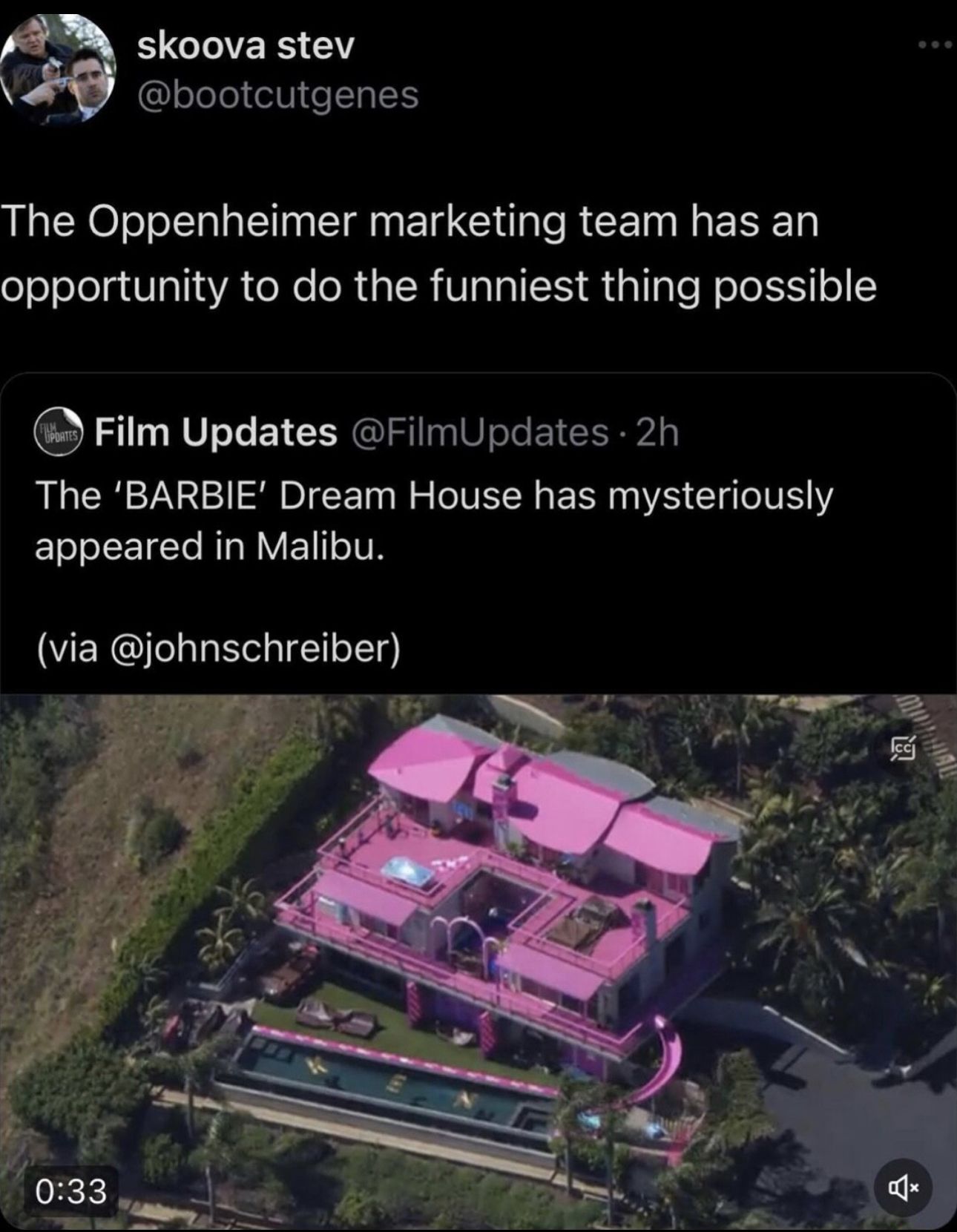Unmute the video sound
Image resolution: width=957 pixels, height=1232 pixels.
pos(903,1188)
